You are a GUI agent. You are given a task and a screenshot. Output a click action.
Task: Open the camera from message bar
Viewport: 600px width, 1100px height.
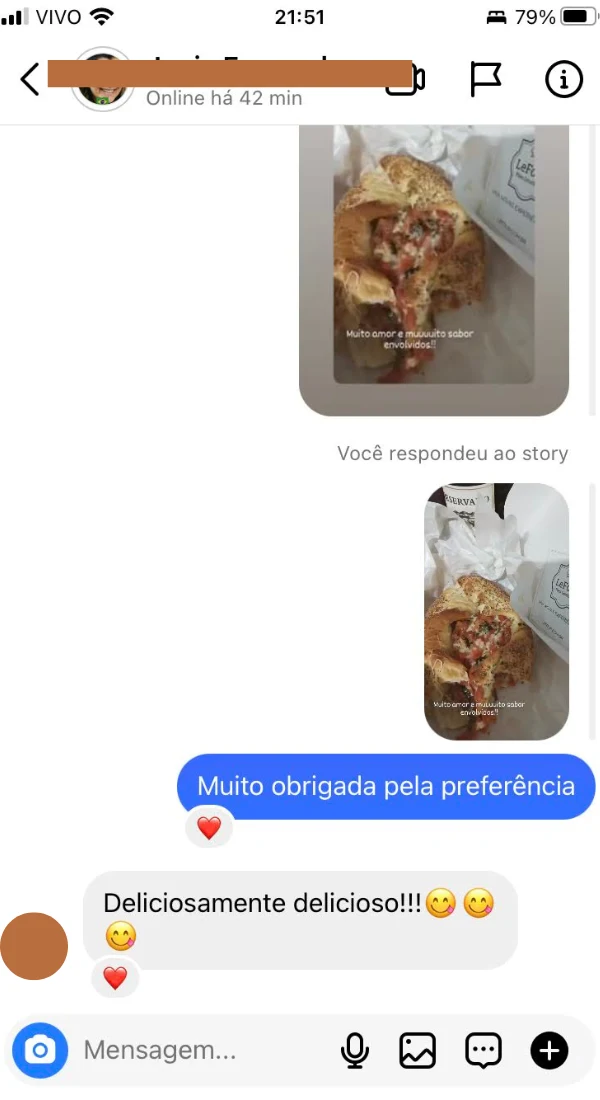point(40,1050)
